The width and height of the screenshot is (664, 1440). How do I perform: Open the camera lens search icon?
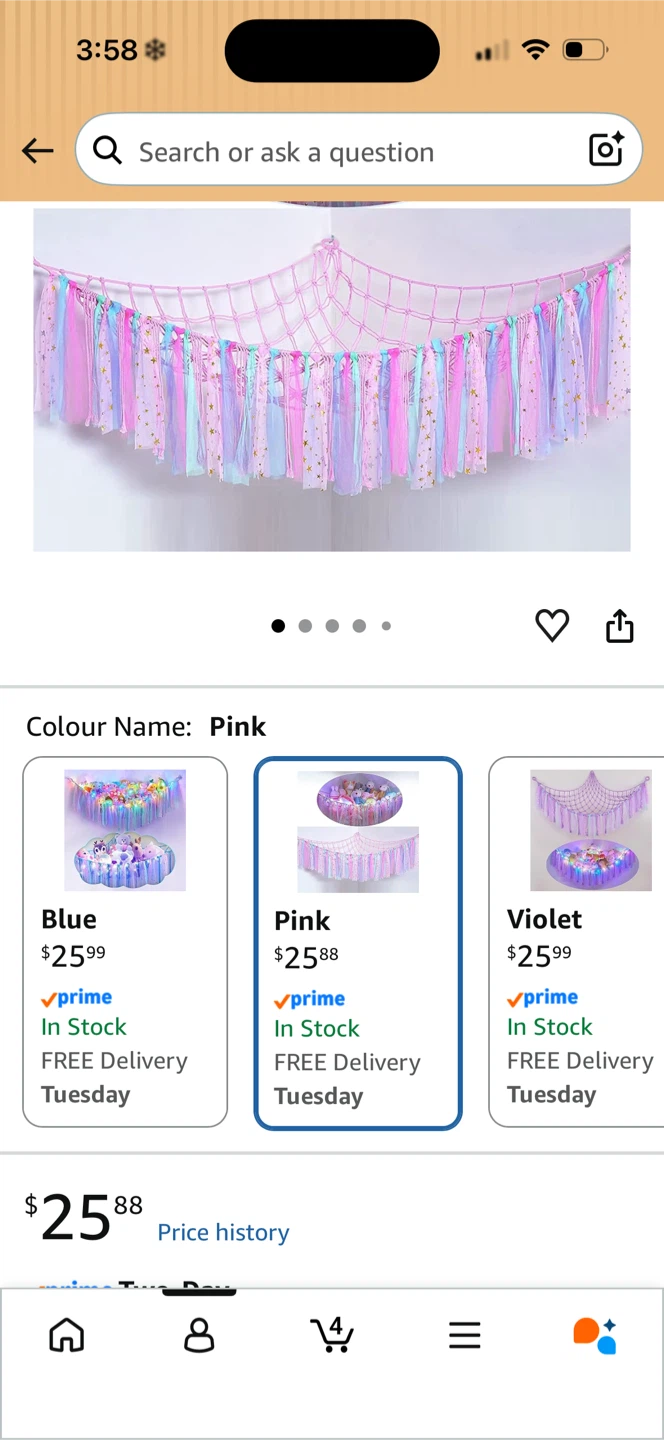(x=606, y=150)
